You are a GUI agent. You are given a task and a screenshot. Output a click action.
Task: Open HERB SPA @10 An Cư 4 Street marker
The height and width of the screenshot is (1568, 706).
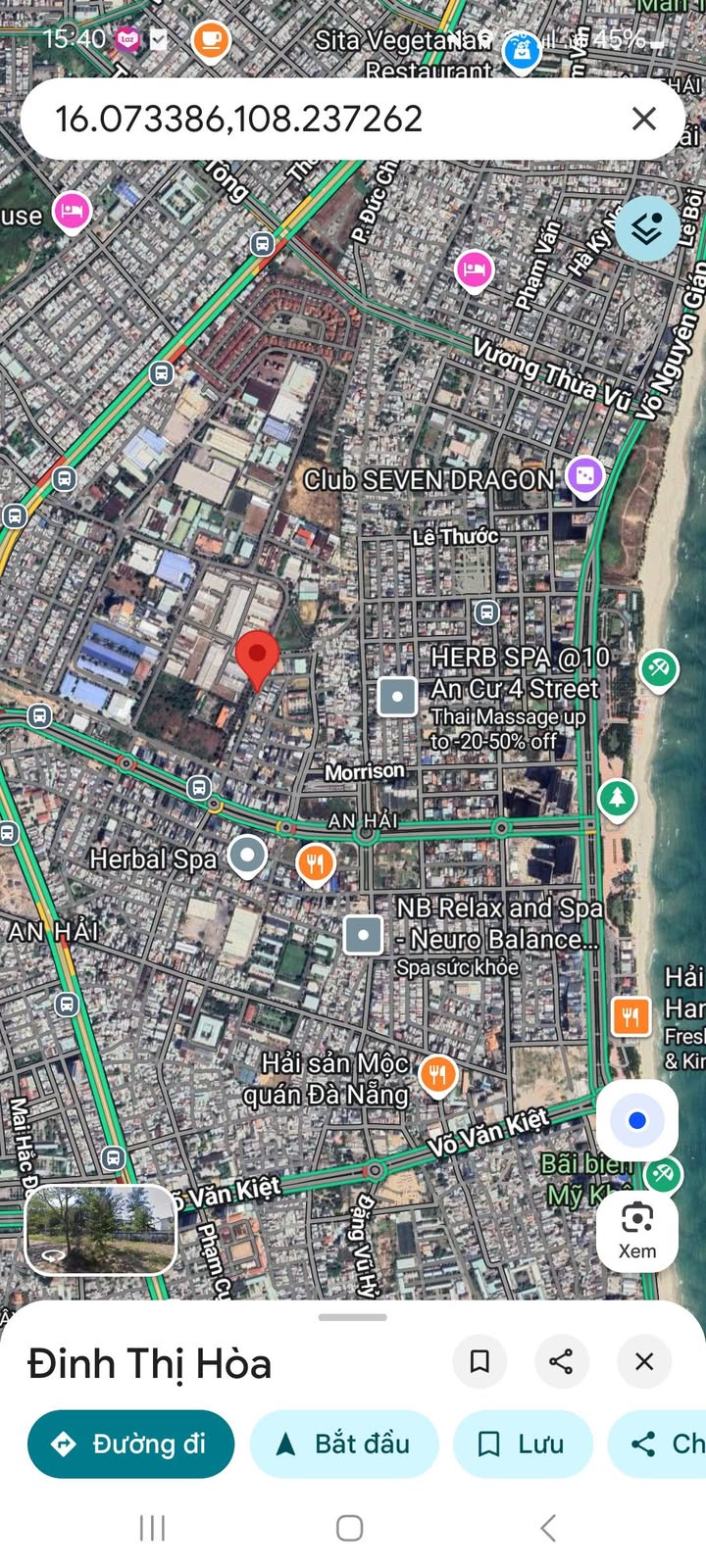coord(397,697)
